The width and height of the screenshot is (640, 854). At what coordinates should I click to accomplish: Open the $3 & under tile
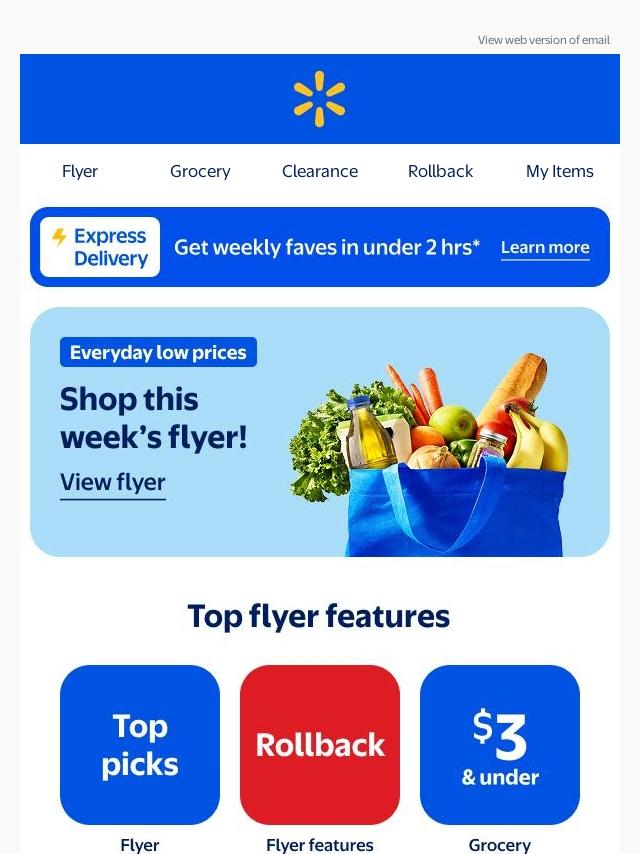coord(500,745)
